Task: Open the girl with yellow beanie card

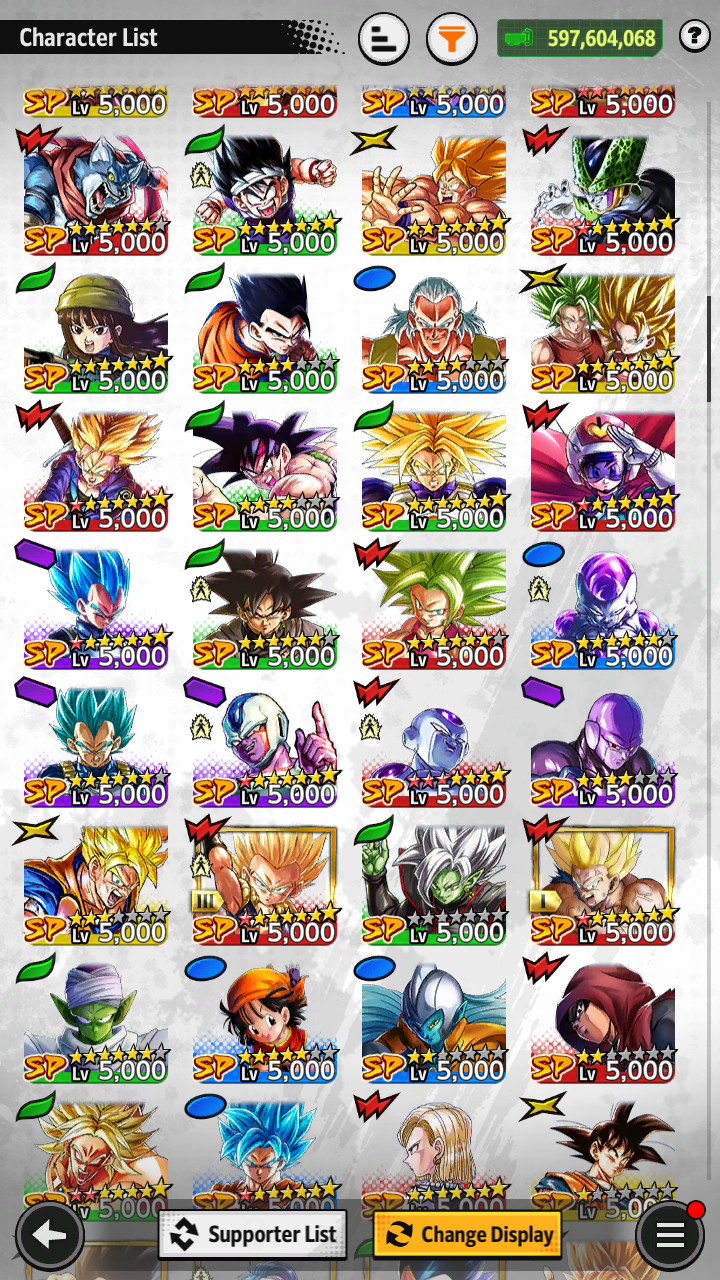Action: (x=96, y=332)
